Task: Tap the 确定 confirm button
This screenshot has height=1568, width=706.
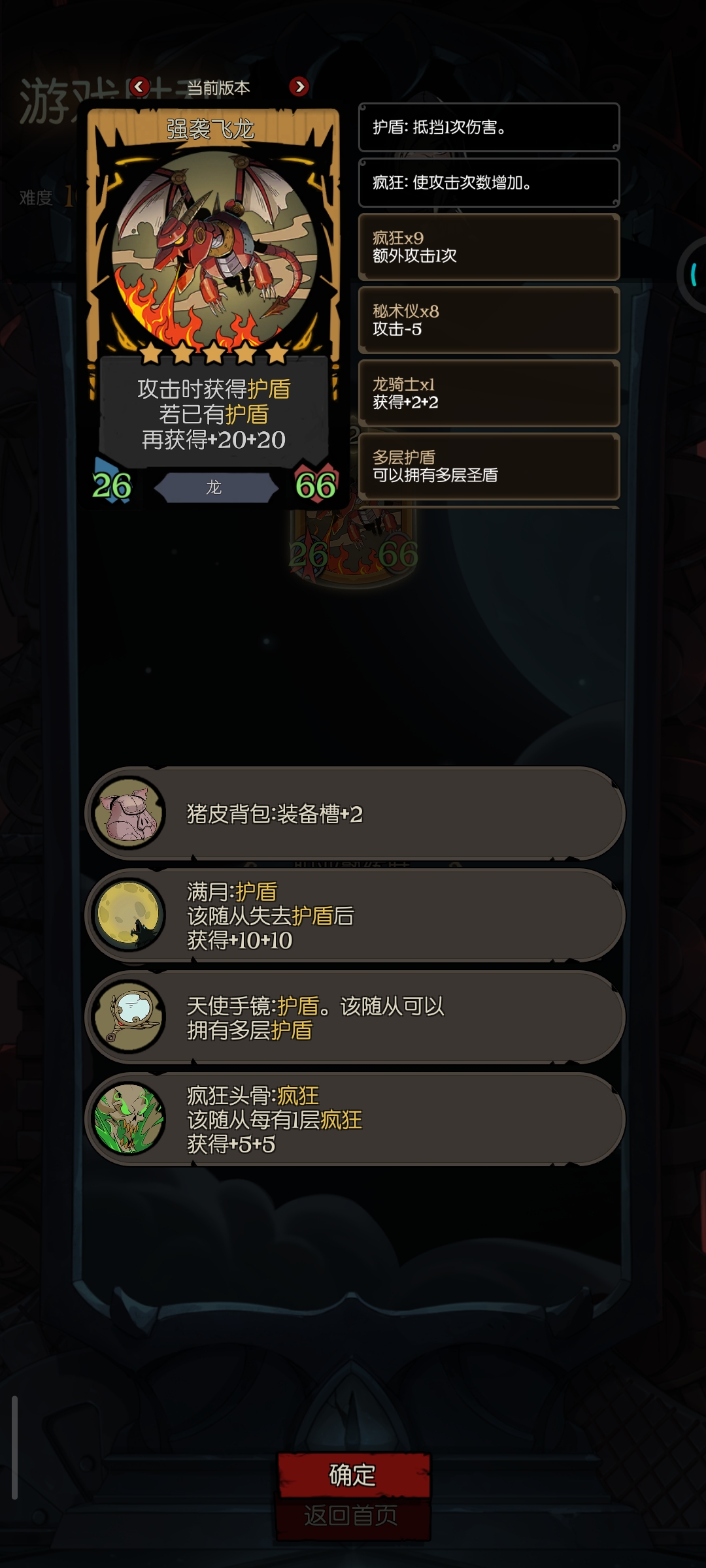Action: coord(354,1475)
